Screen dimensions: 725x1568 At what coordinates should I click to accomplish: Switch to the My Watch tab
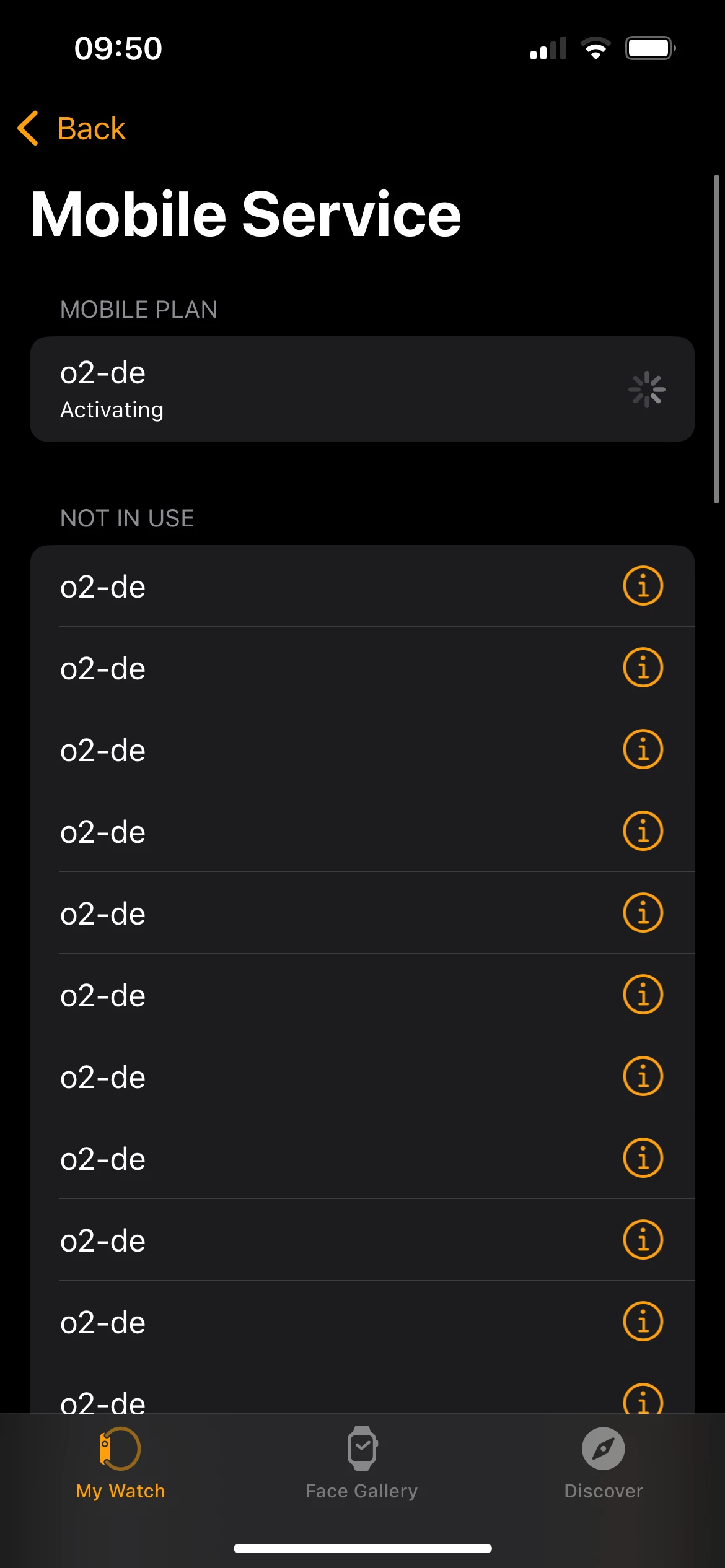click(120, 1463)
